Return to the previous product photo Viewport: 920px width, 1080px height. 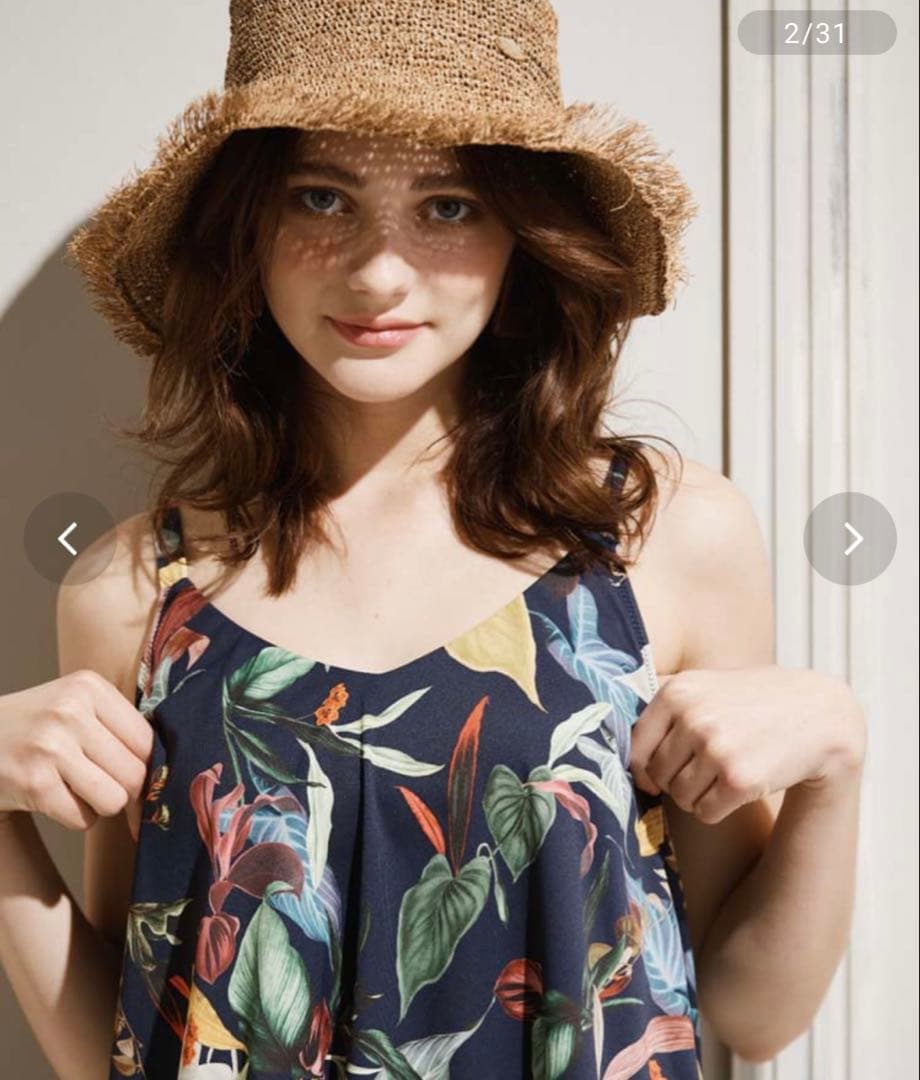click(x=69, y=539)
